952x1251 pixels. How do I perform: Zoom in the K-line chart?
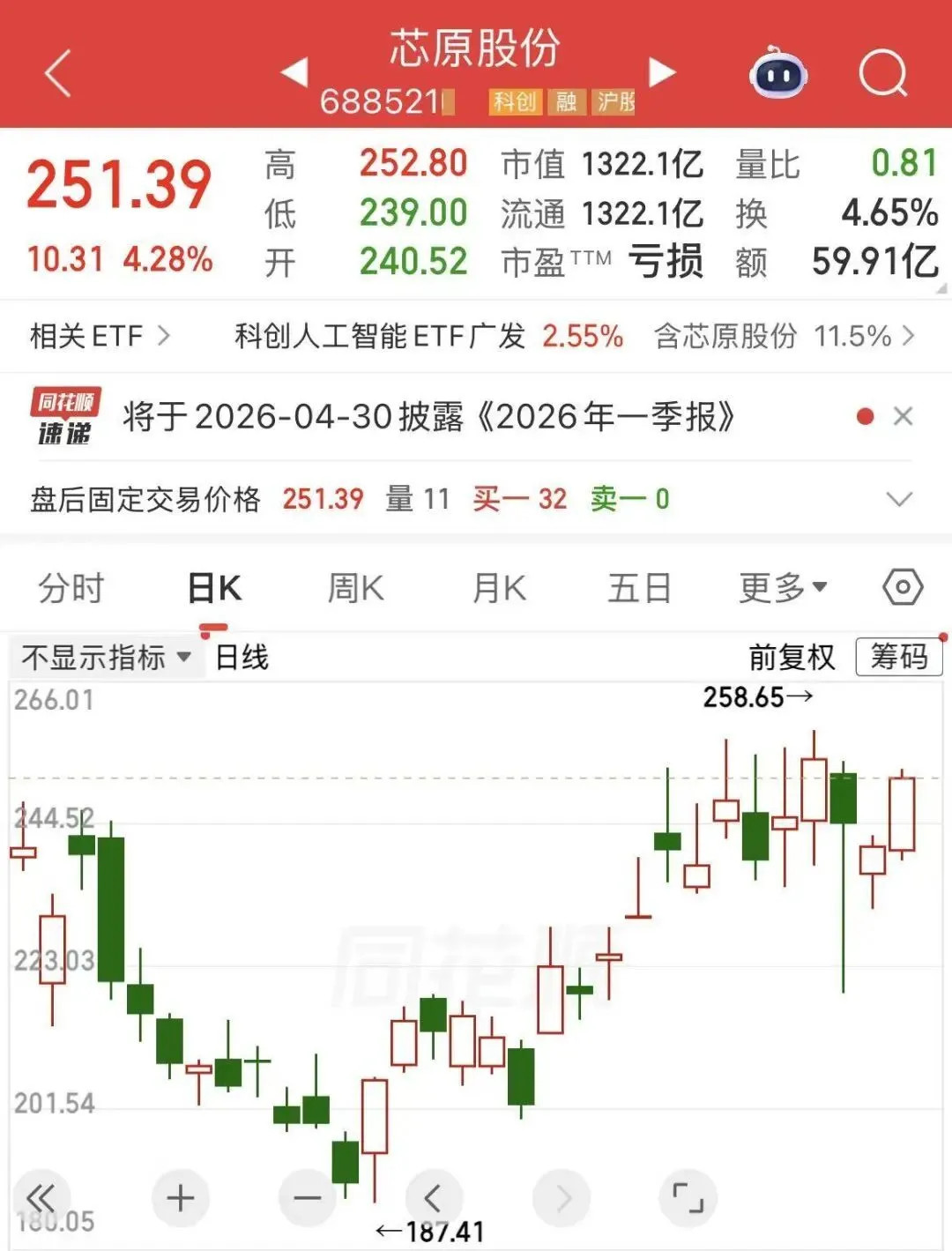coord(181,1198)
